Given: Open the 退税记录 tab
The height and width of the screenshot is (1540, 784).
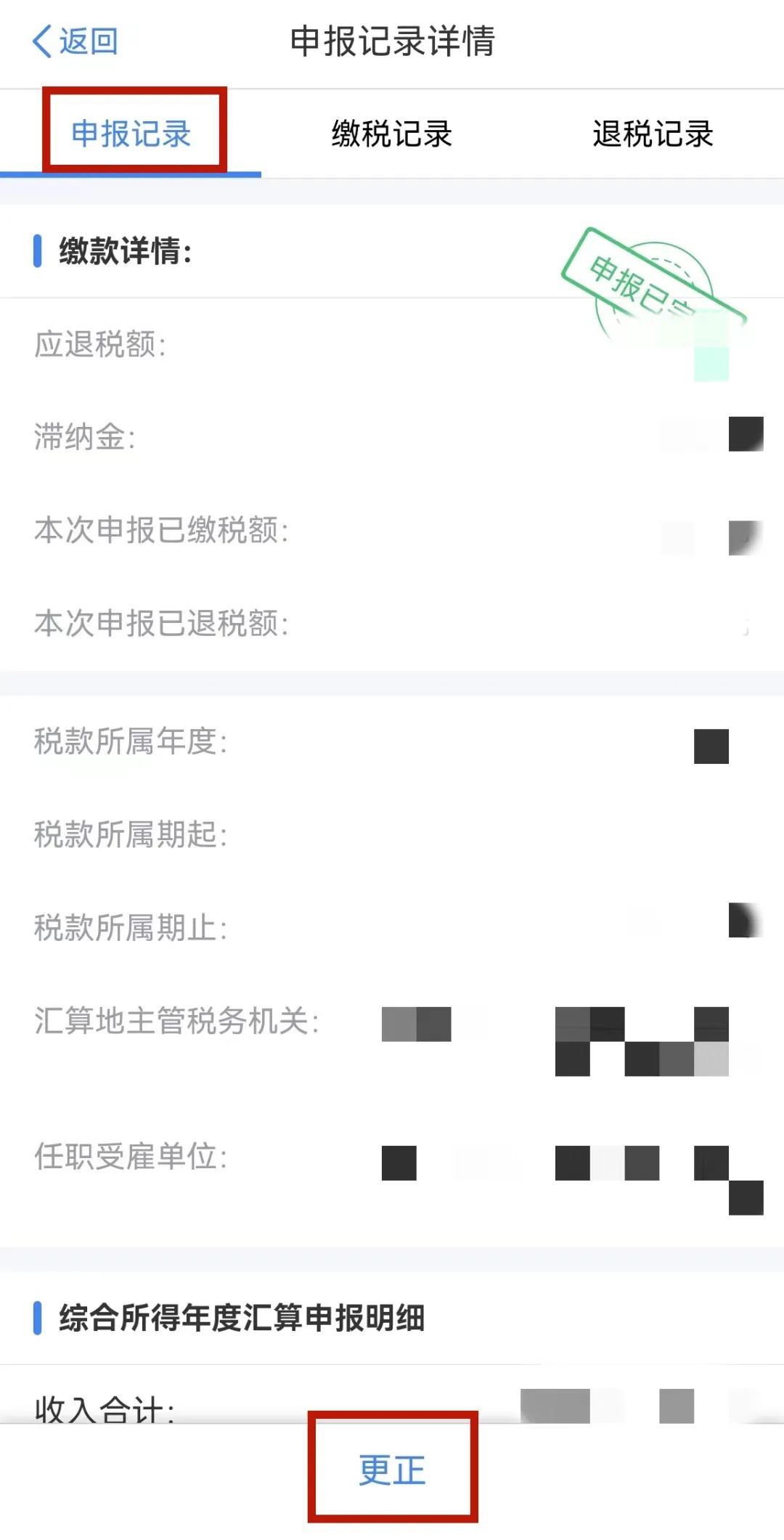Looking at the screenshot, I should [x=653, y=134].
